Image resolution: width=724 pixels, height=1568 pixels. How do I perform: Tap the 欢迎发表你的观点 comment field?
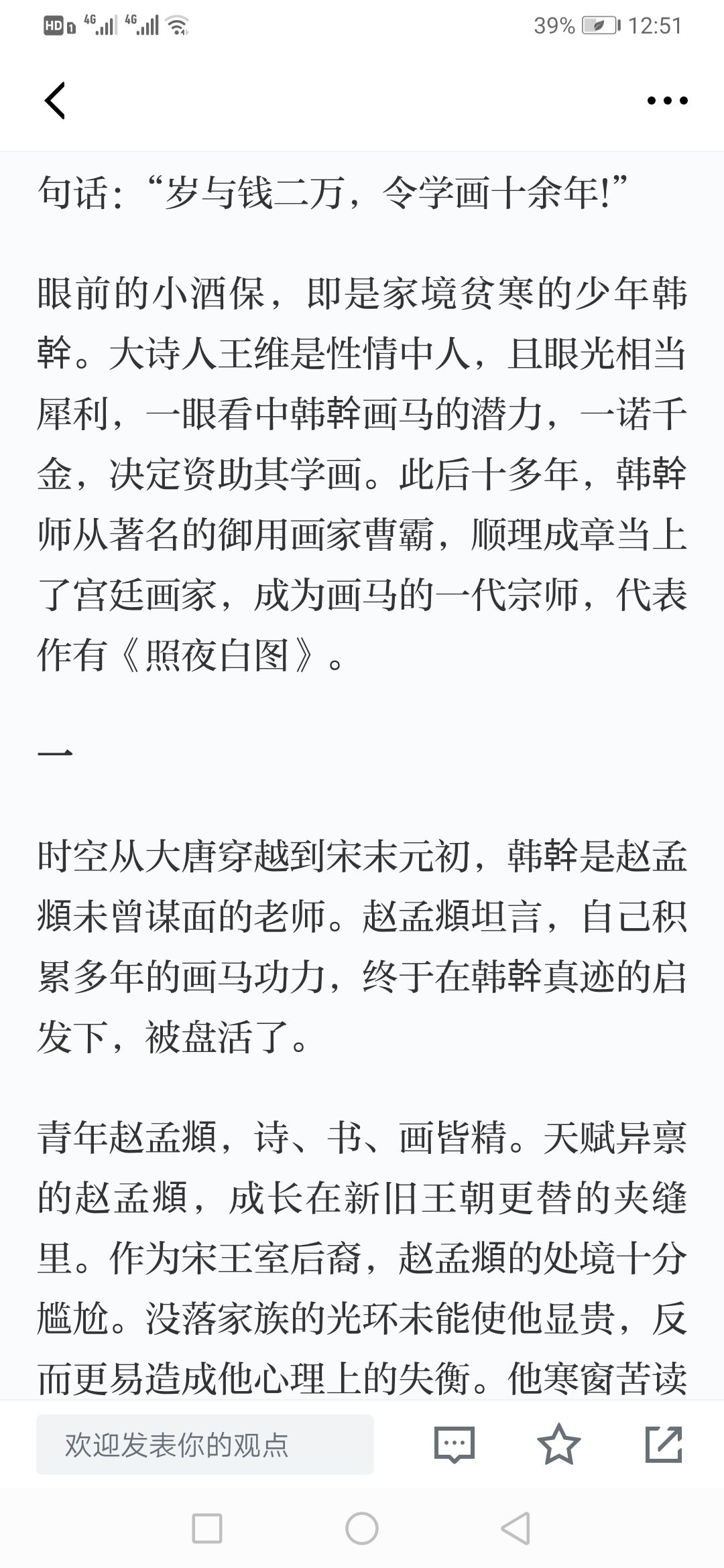click(x=205, y=1445)
